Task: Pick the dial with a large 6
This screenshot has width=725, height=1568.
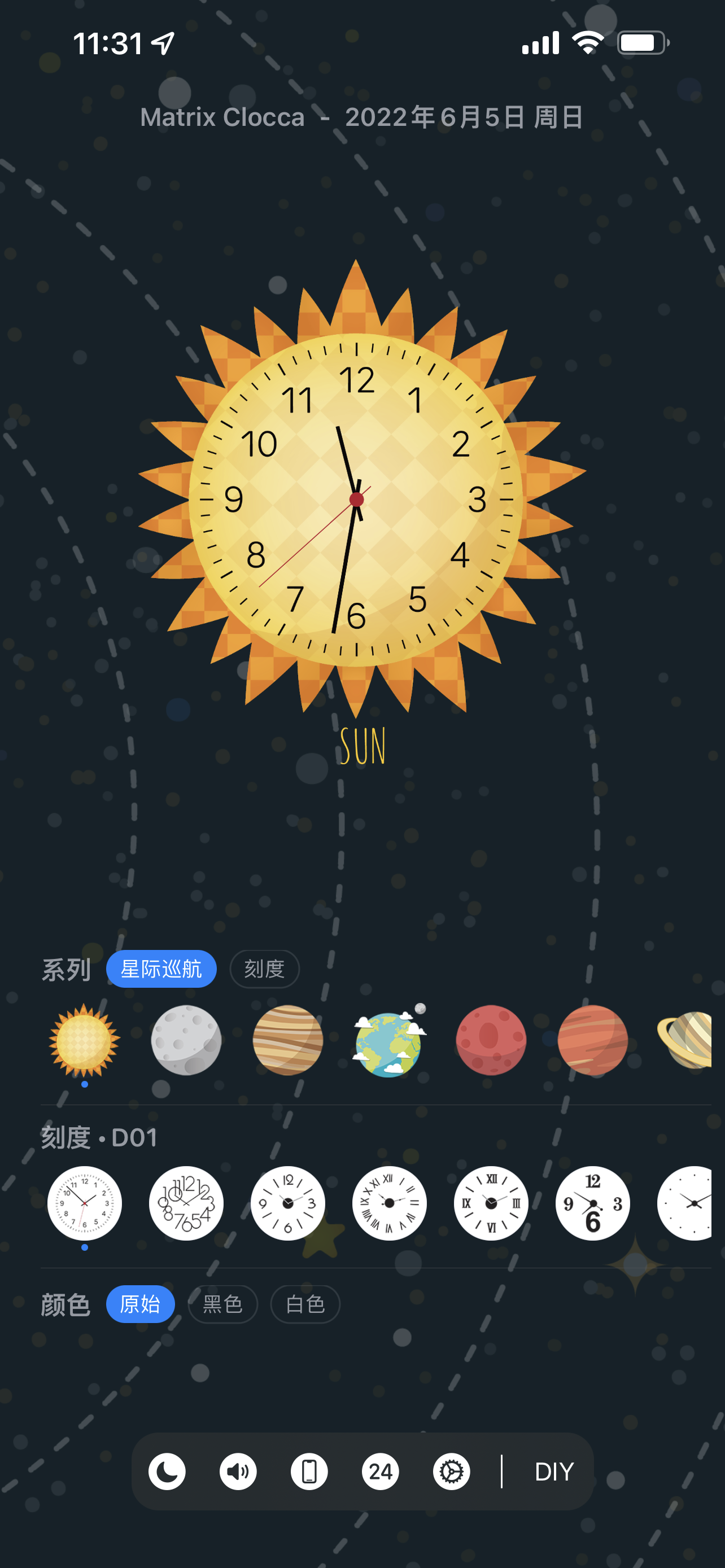Action: (593, 1203)
